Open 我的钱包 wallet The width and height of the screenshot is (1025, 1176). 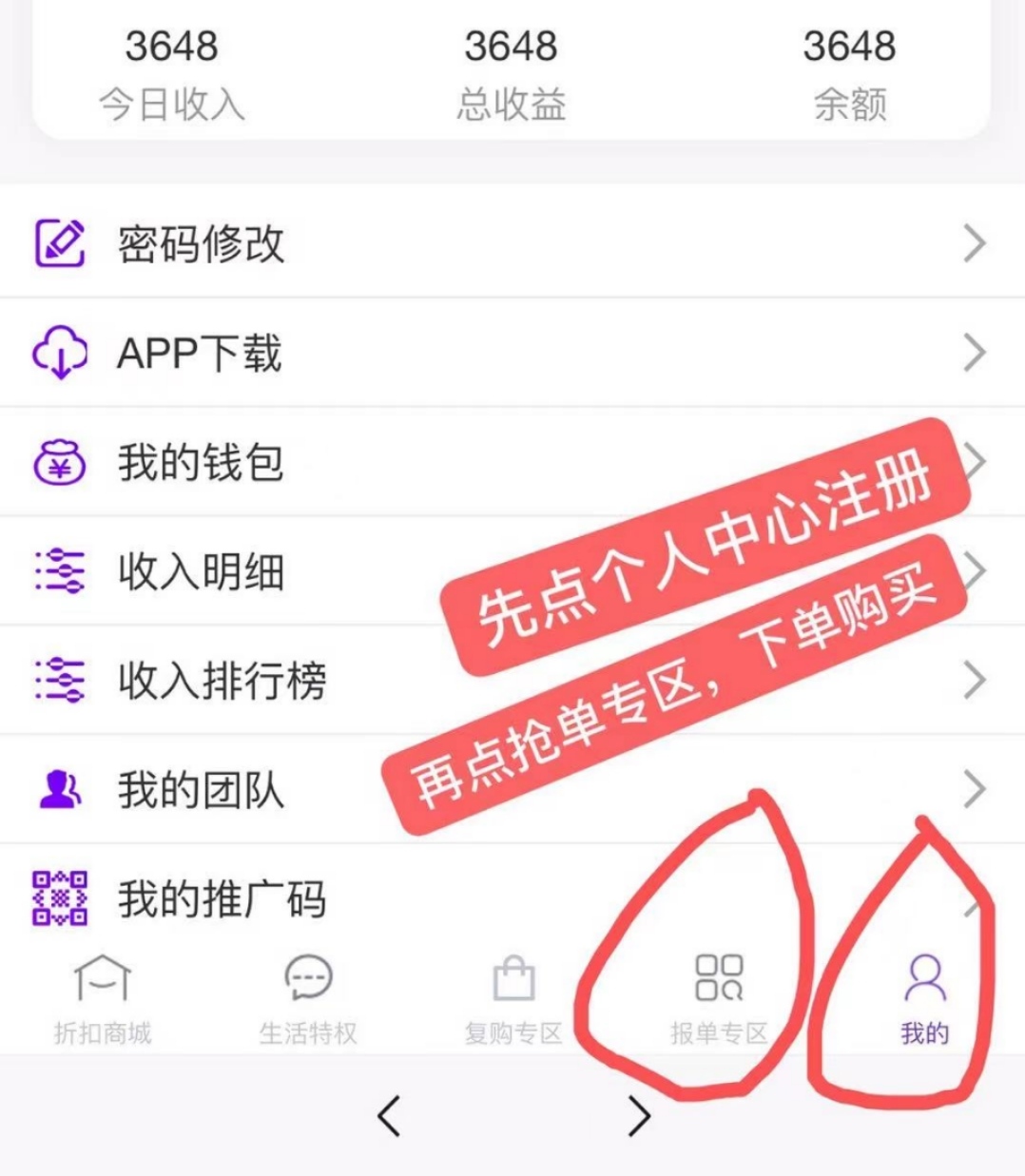pyautogui.click(x=200, y=462)
